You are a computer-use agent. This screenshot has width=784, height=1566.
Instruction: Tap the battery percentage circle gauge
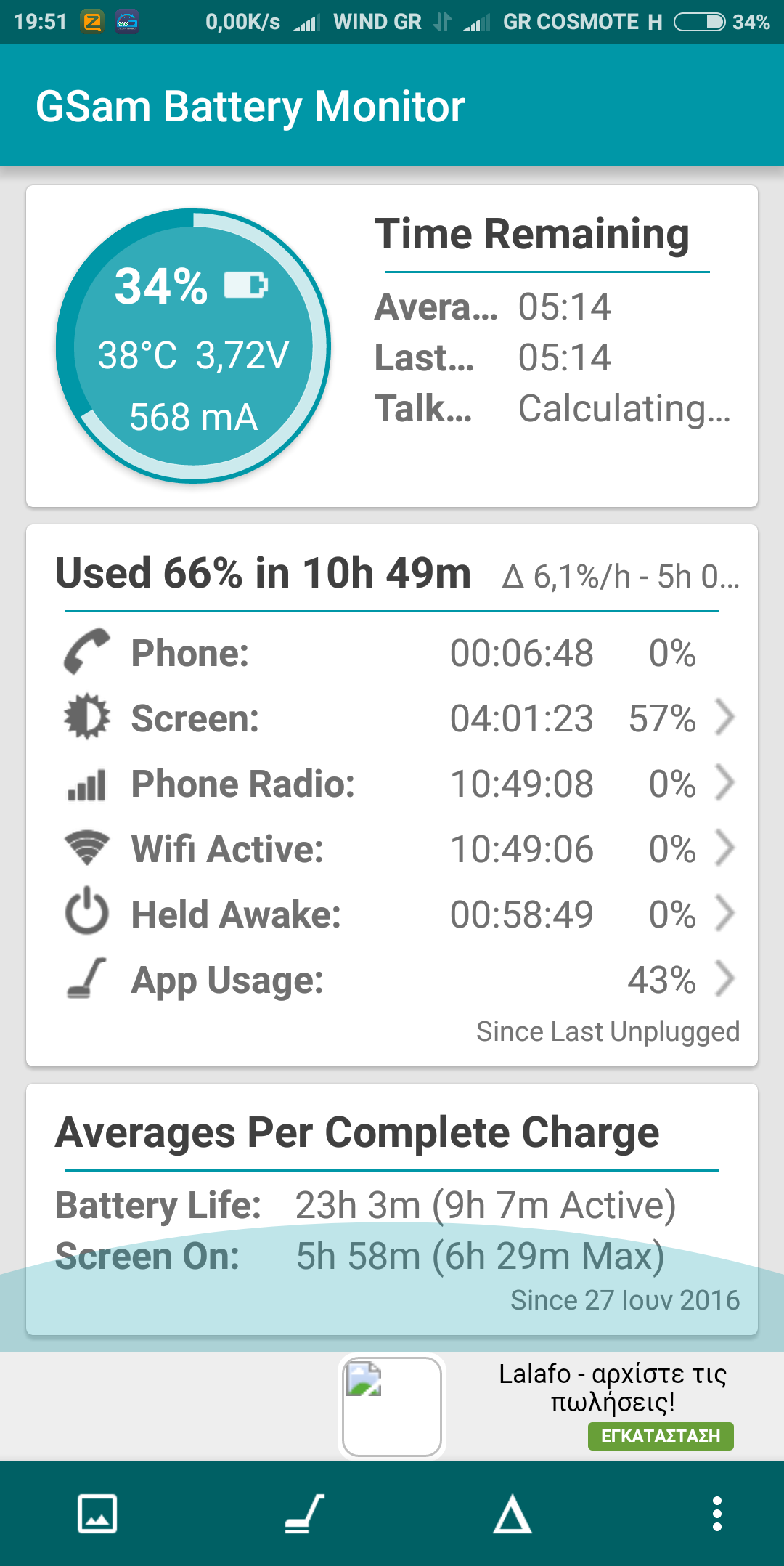click(193, 346)
